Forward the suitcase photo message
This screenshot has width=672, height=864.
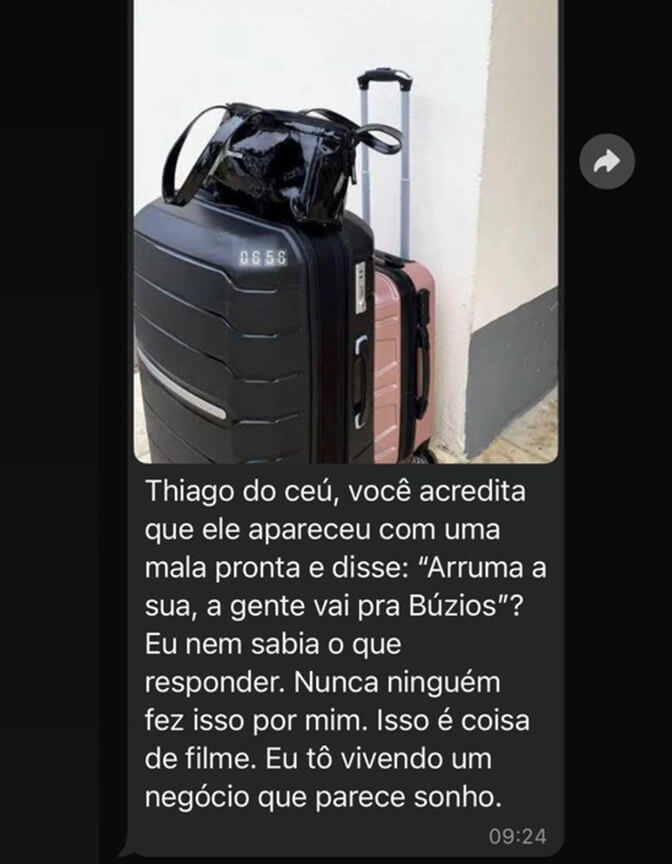tap(607, 162)
